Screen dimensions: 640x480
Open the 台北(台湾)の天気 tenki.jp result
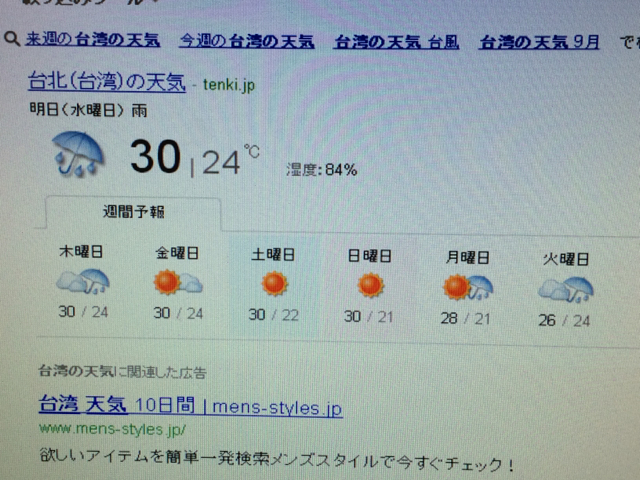point(108,82)
